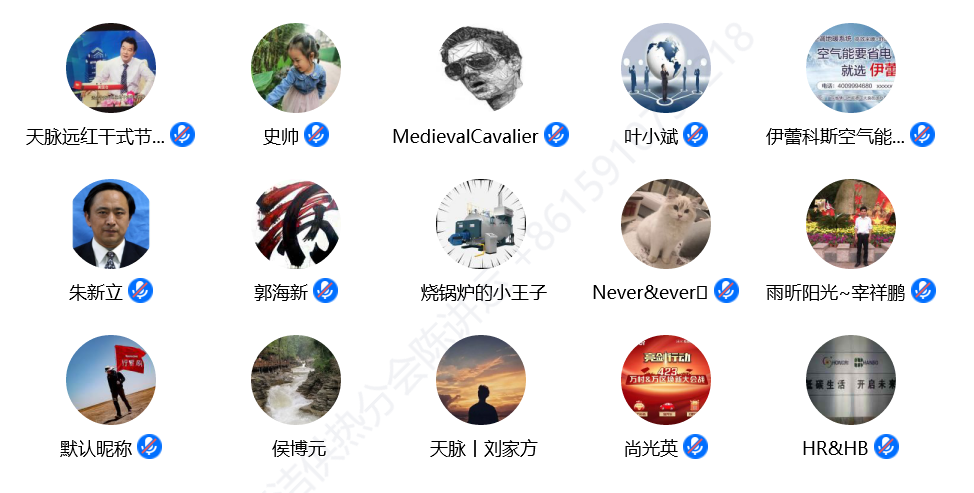This screenshot has height=493, width=974.
Task: Open the HR&HB participant tile
Action: coord(851,380)
